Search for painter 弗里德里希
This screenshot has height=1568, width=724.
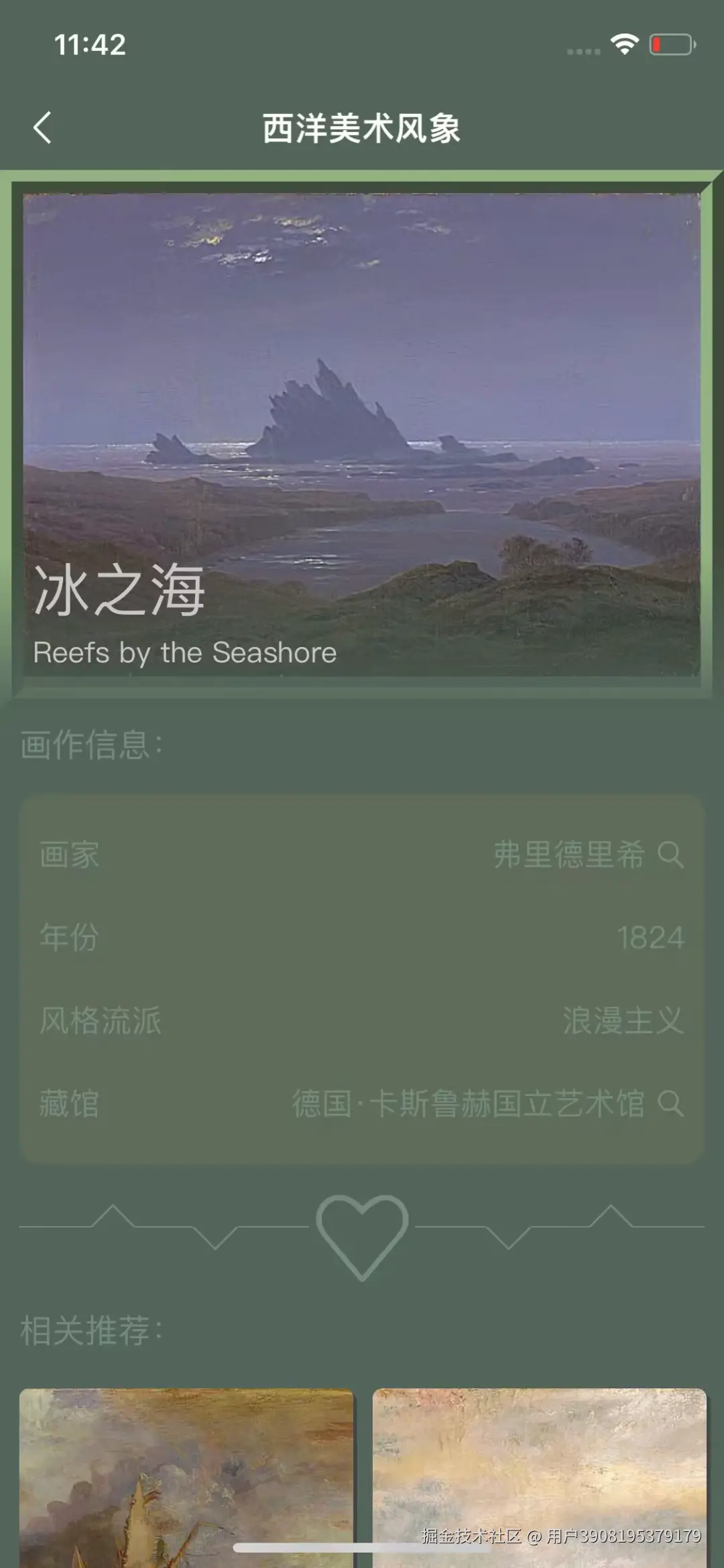(x=670, y=855)
